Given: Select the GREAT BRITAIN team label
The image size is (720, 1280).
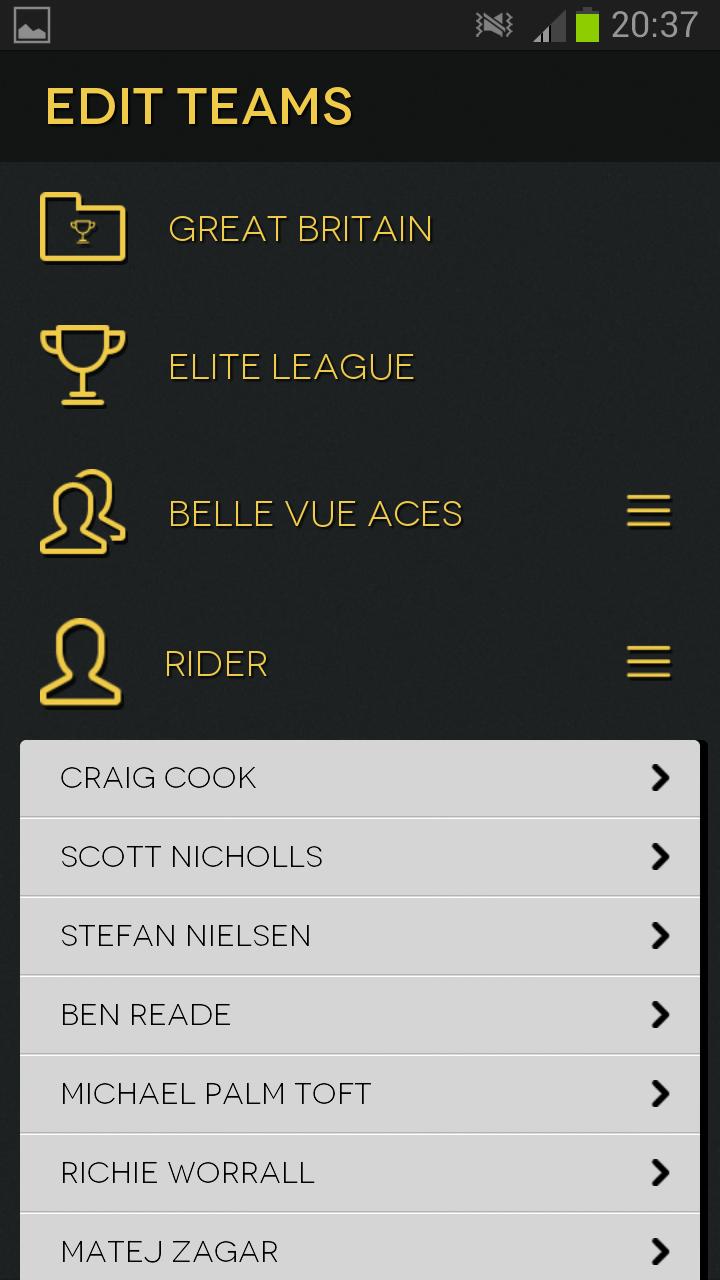Looking at the screenshot, I should pos(300,227).
